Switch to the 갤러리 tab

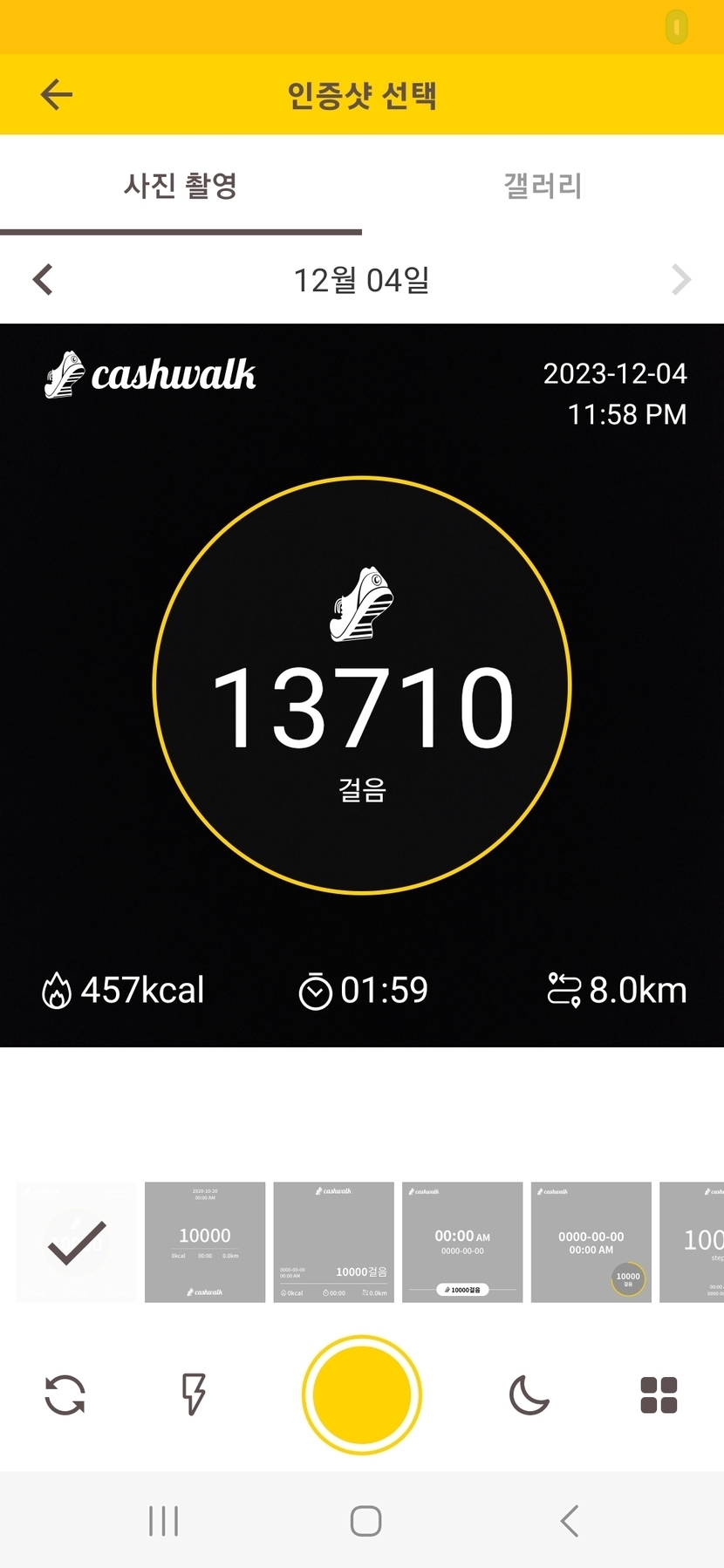(x=543, y=185)
